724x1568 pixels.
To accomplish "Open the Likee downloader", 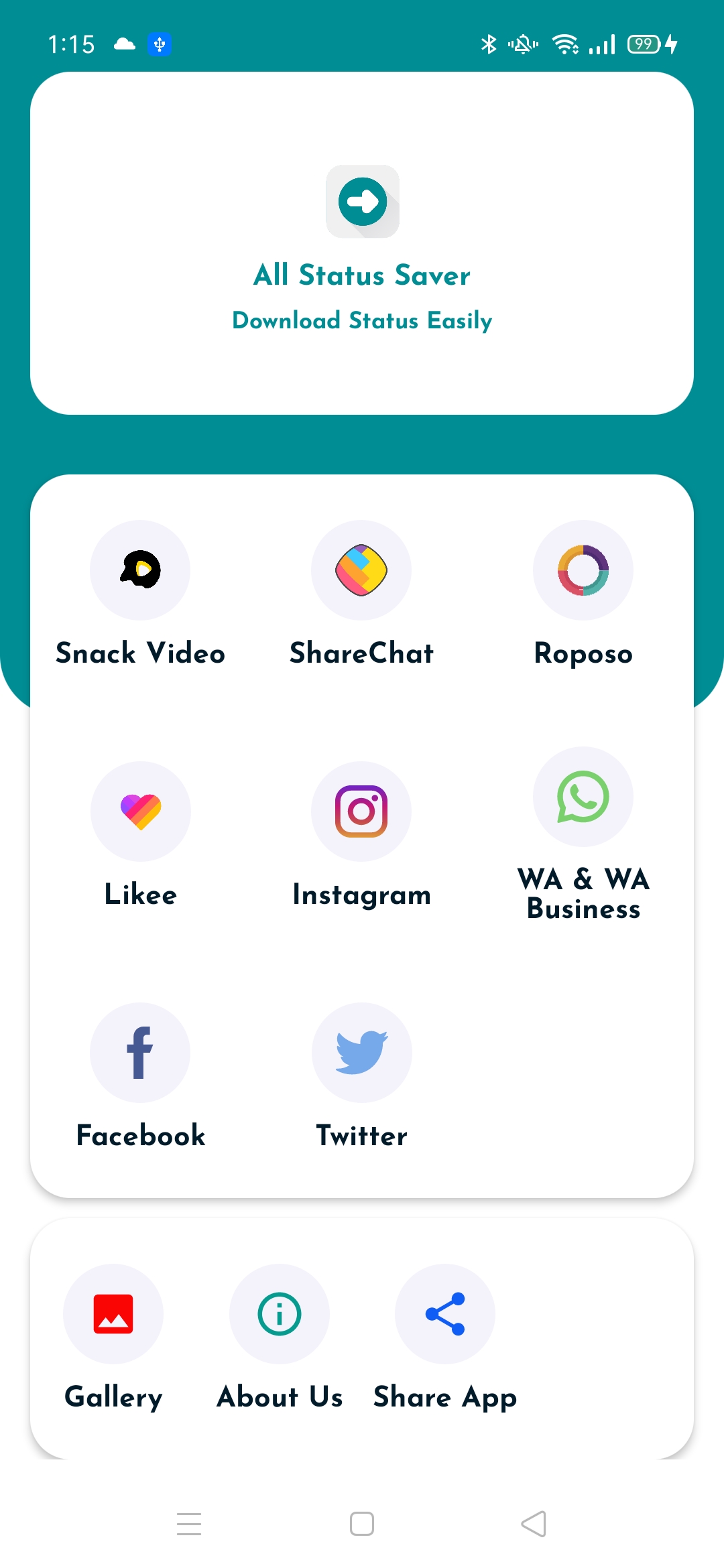I will (140, 811).
